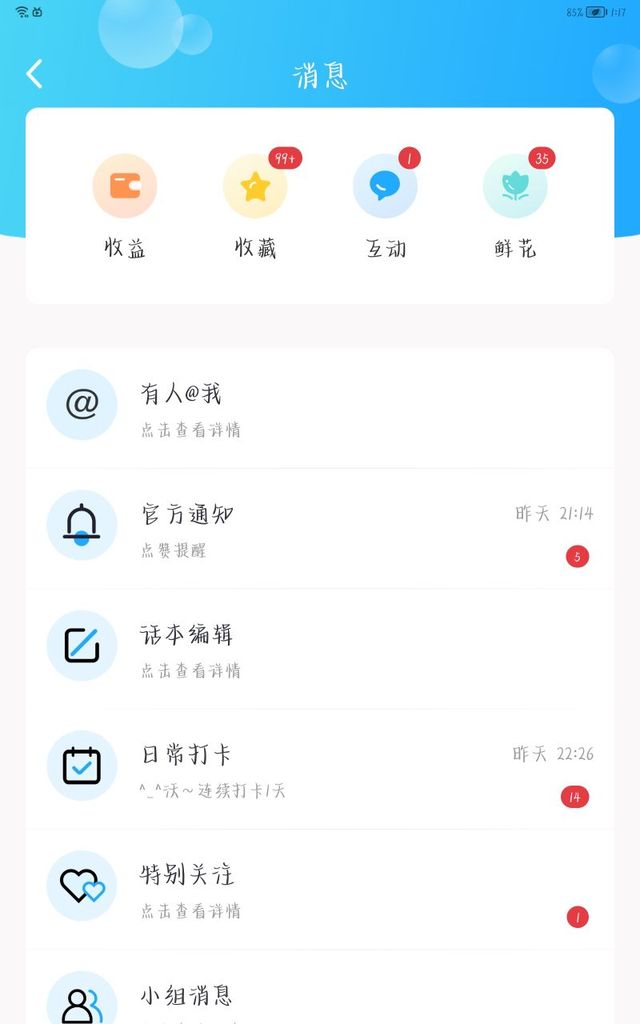
Task: Open the 有人@我 mentions row
Action: click(320, 407)
